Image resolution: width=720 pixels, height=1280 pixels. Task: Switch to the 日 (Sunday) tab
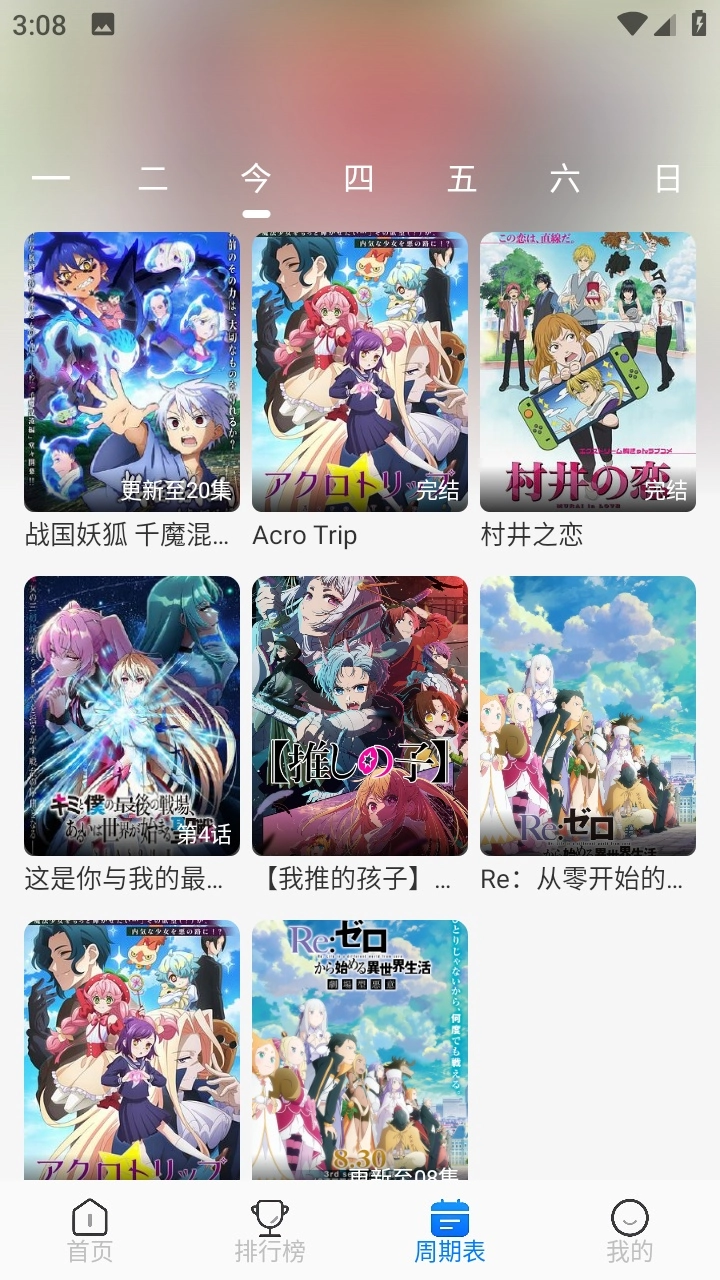pos(667,180)
